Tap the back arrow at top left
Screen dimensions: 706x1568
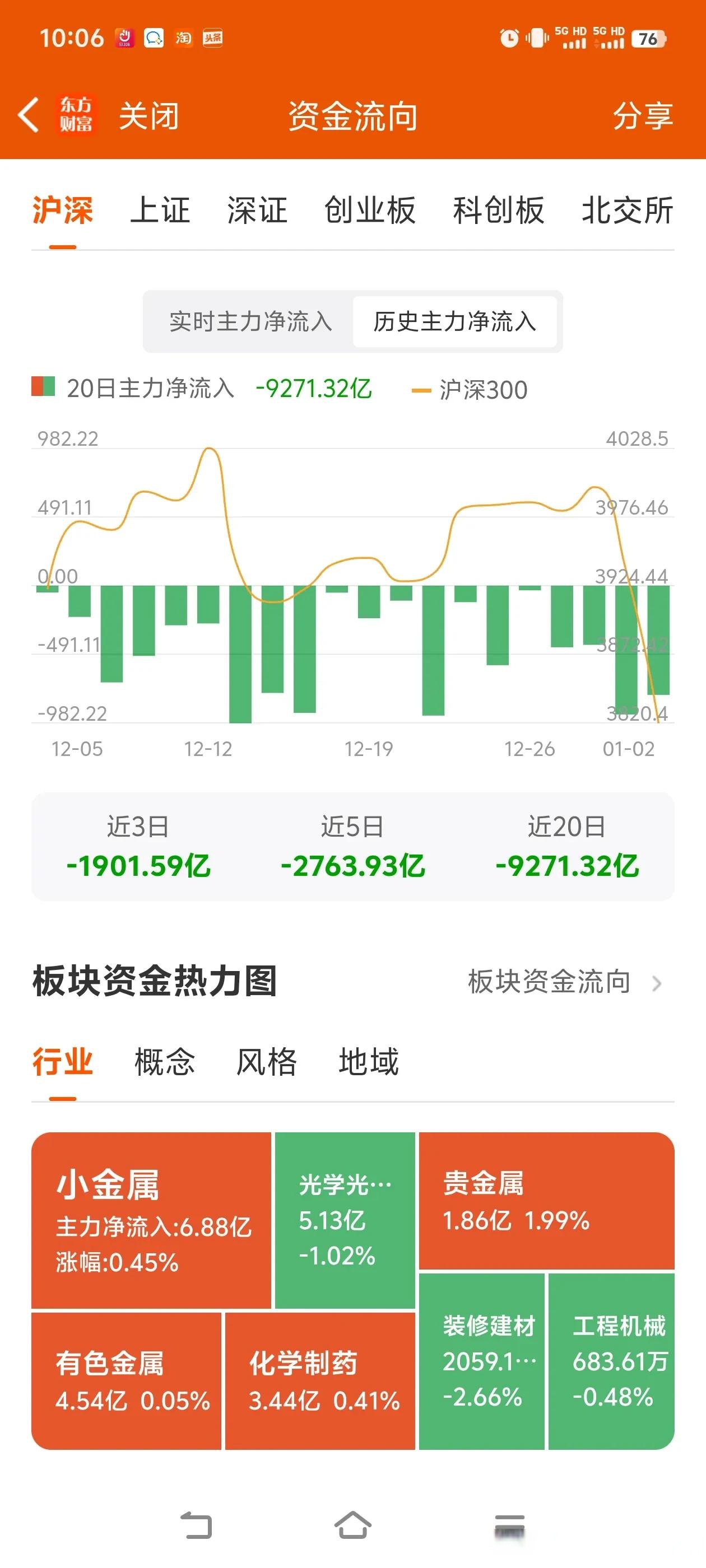(x=29, y=116)
